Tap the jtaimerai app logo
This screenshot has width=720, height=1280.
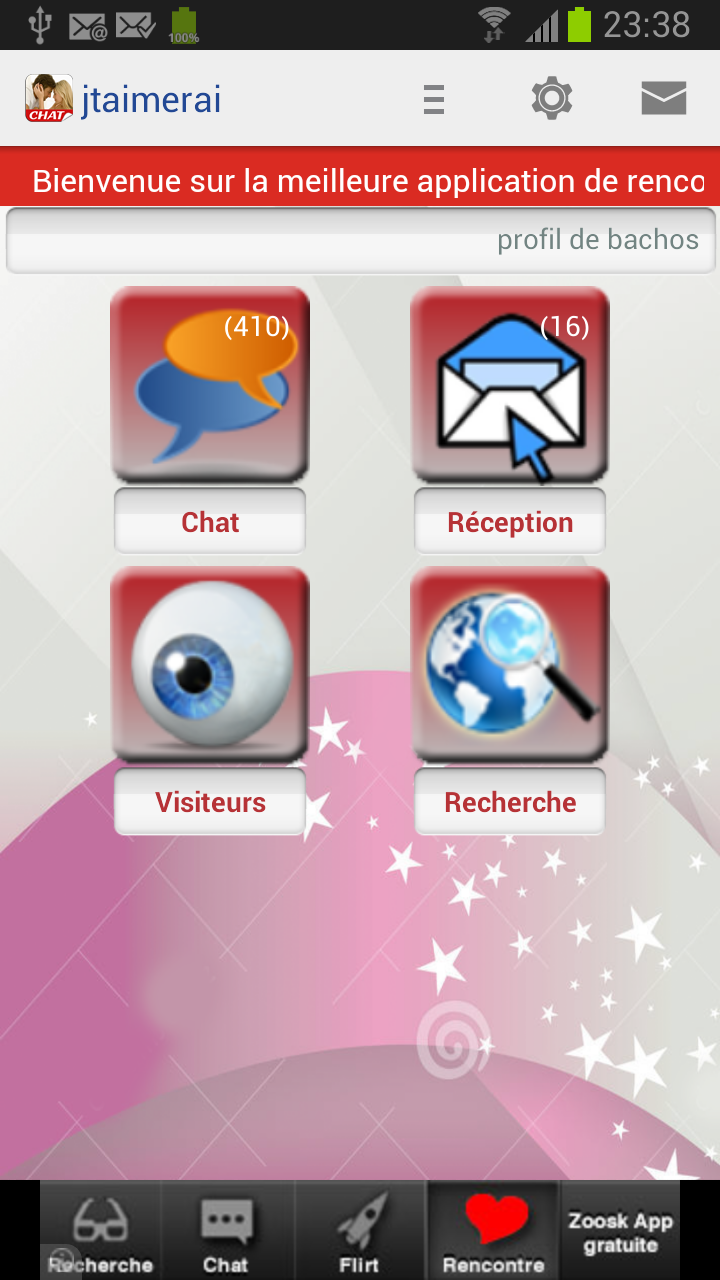click(49, 99)
